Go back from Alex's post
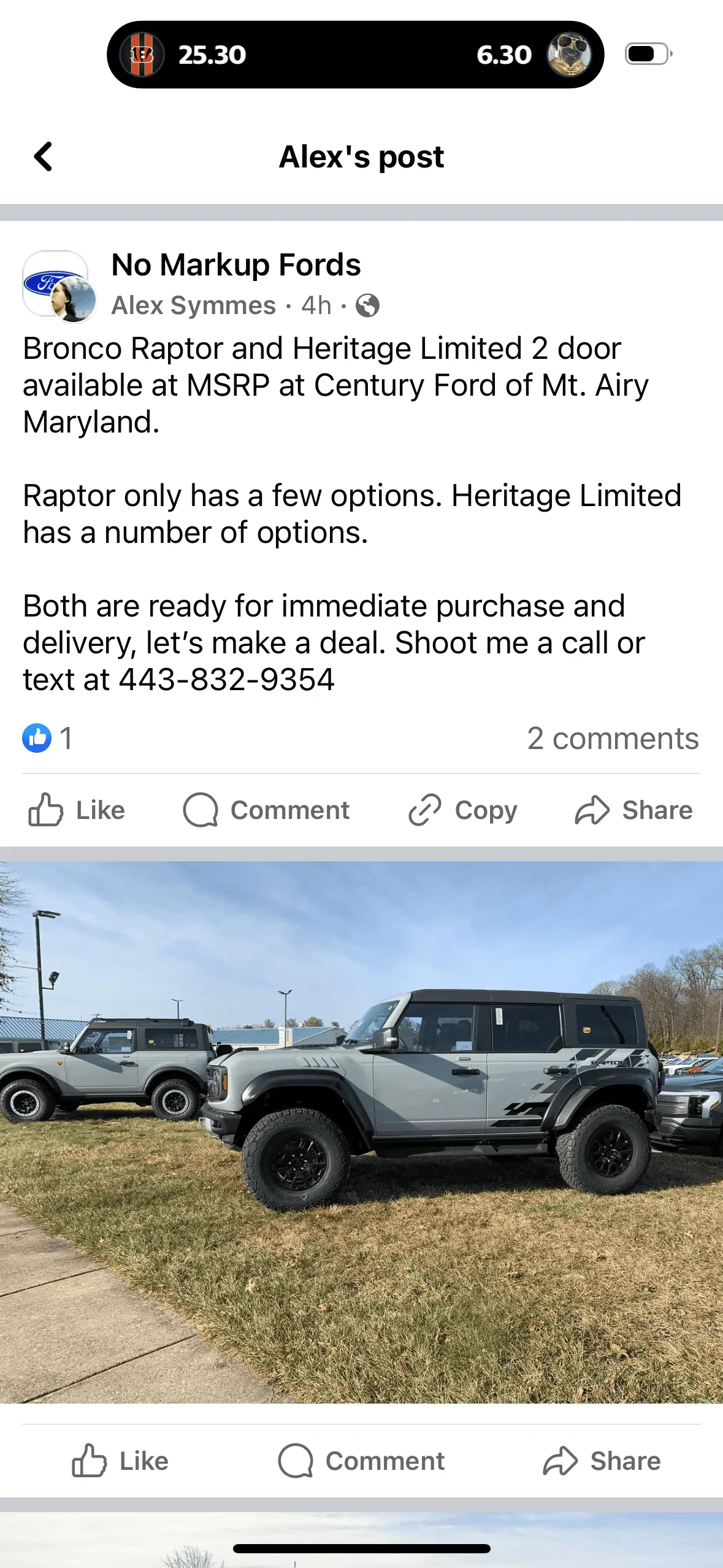Image resolution: width=723 pixels, height=1568 pixels. pyautogui.click(x=43, y=156)
